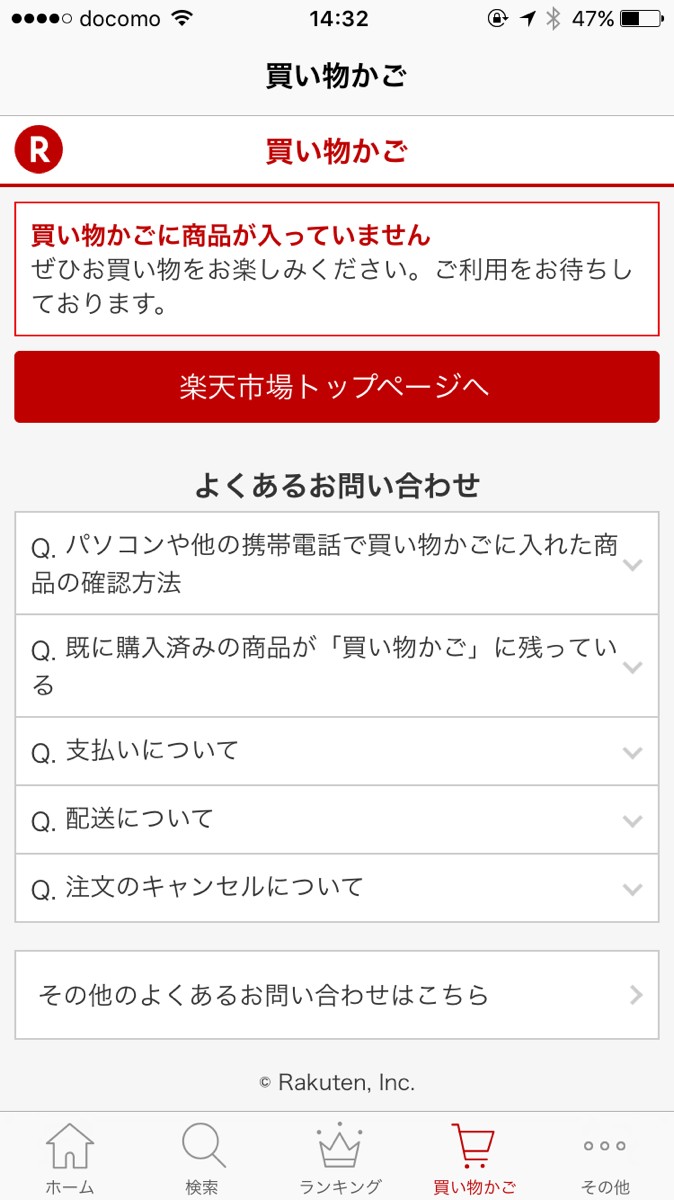Expand the 注文のキャンセルについて question
Image resolution: width=674 pixels, height=1200 pixels.
pos(336,888)
